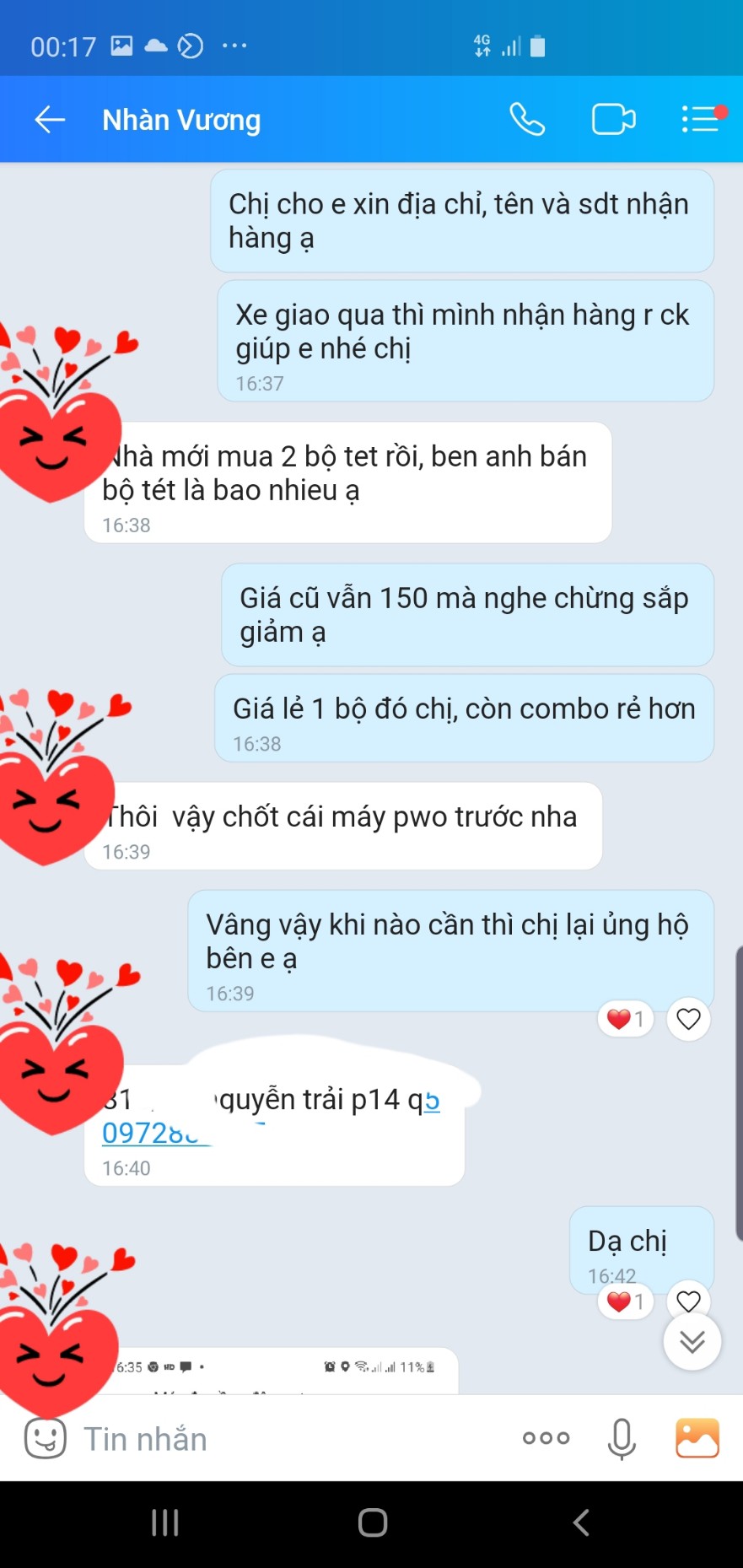Open Nhàn Vương's profile from the header name
This screenshot has width=743, height=1568.
point(181,120)
